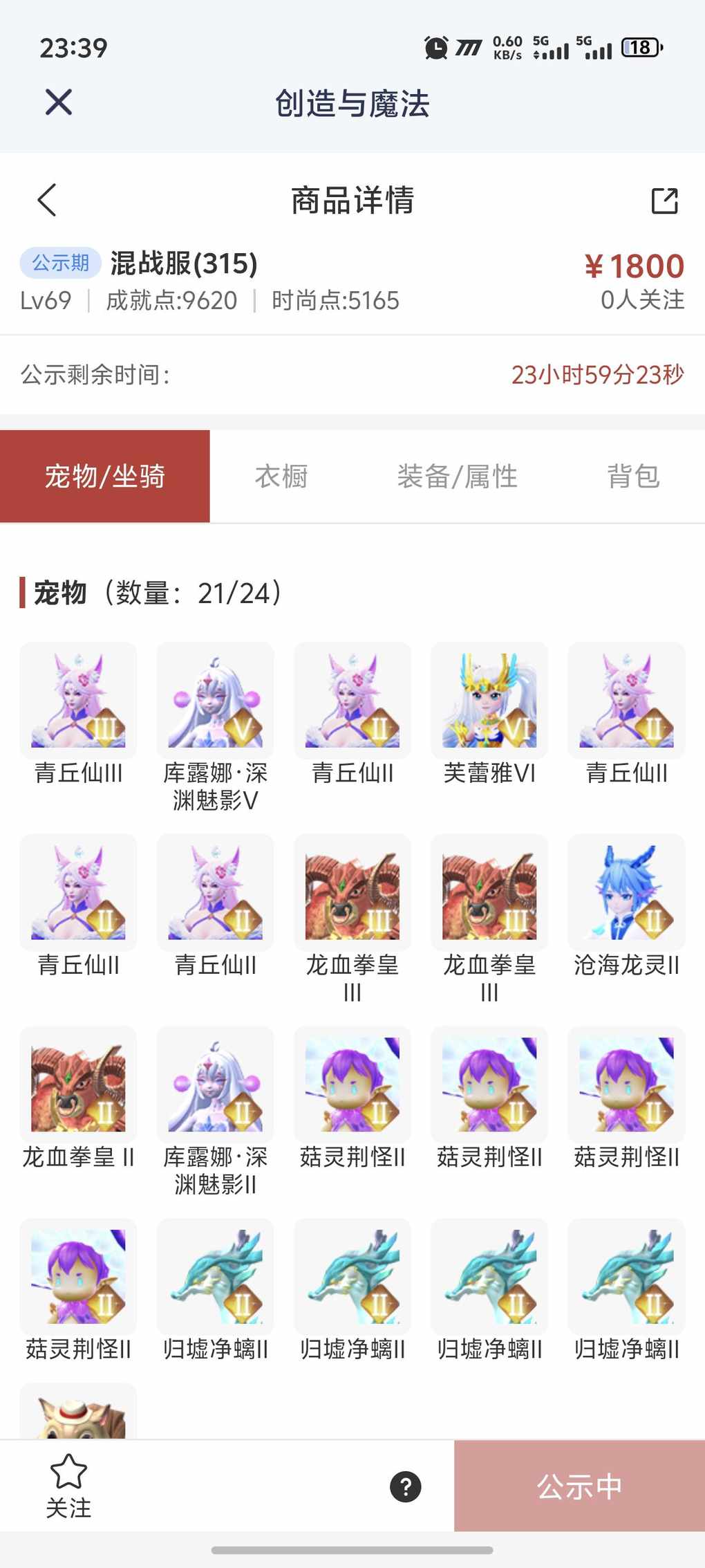Screen dimensions: 705x1568
Task: Go back from 商品详情
Action: [x=47, y=201]
